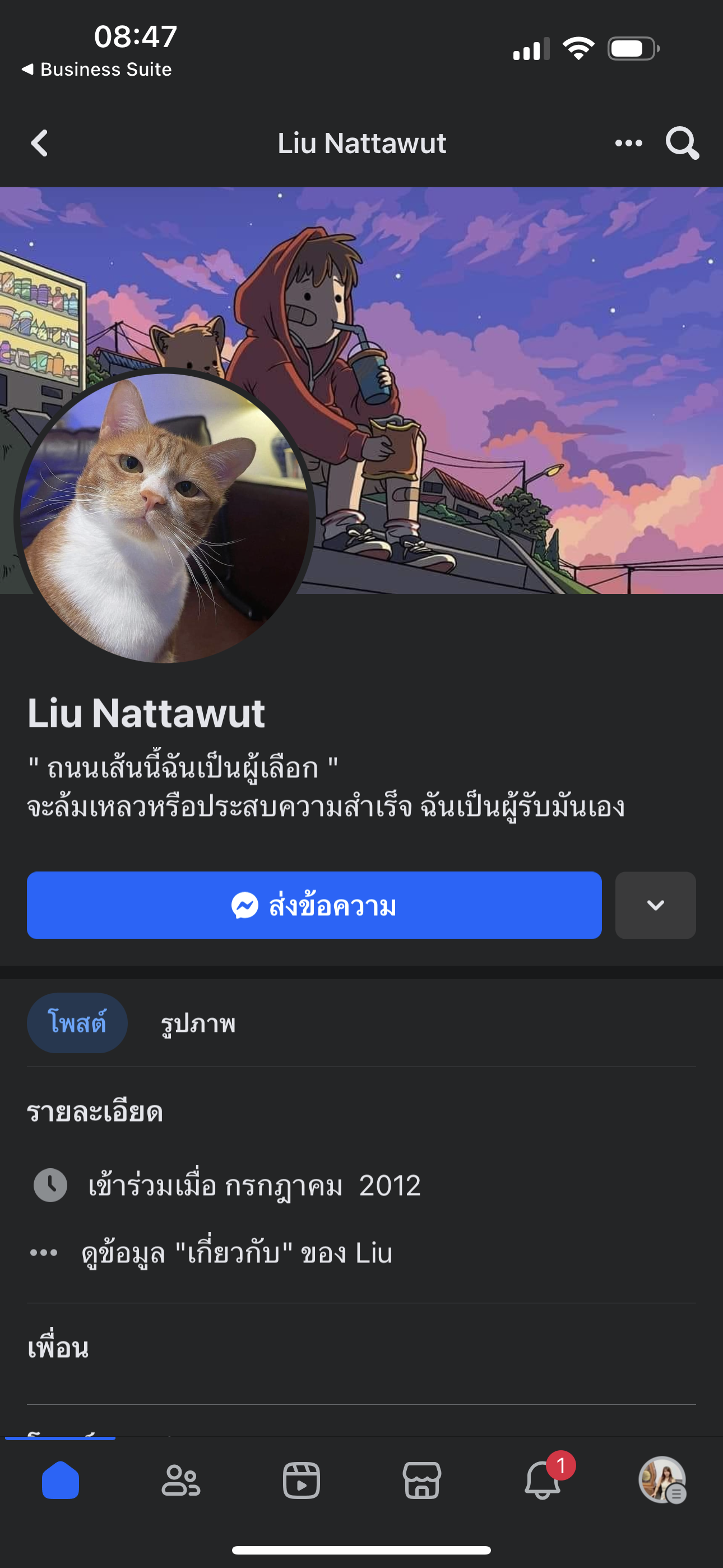Viewport: 723px width, 1568px height.
Task: Open the profile menu avatar
Action: [662, 1480]
